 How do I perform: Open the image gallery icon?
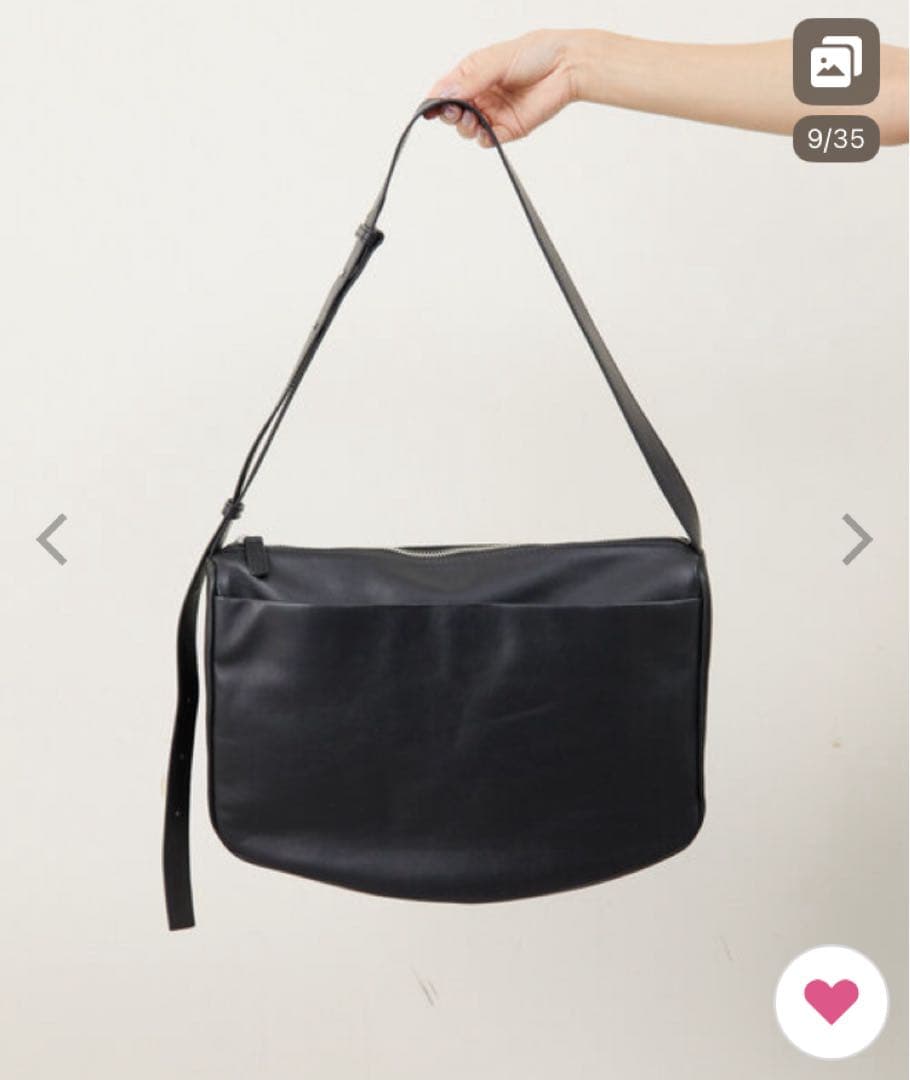tap(835, 62)
